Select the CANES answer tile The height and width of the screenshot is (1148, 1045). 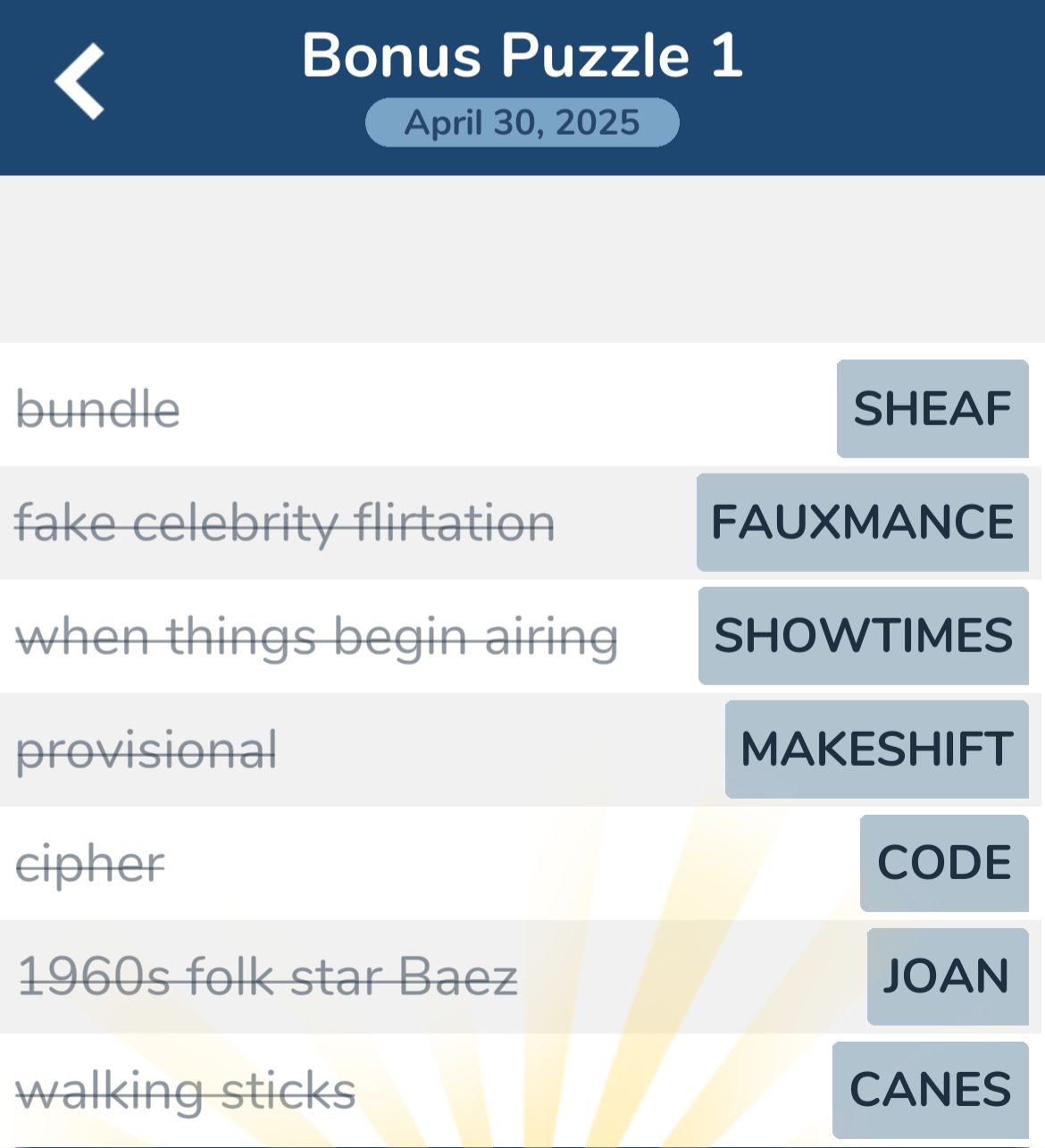click(929, 1089)
